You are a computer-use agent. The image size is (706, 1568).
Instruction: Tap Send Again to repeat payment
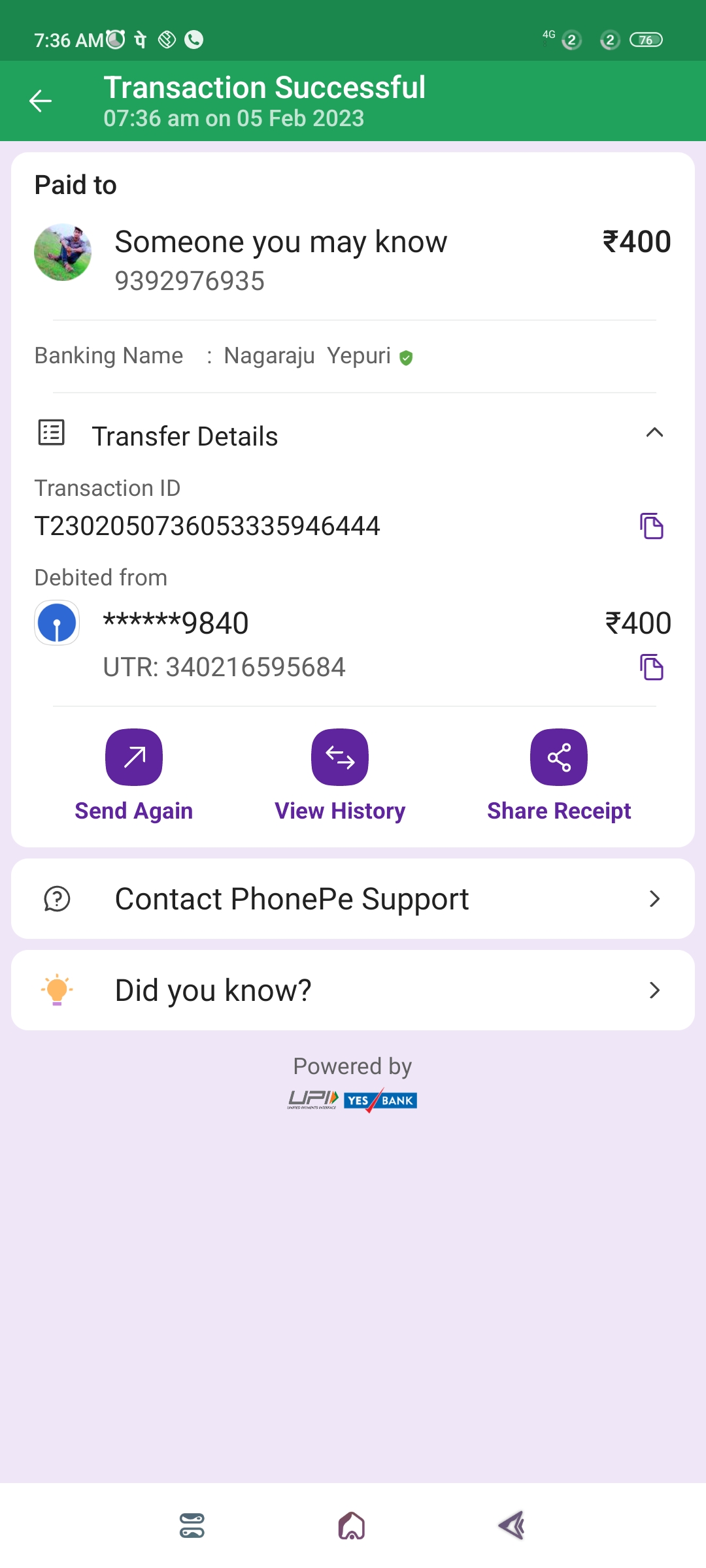point(134,775)
